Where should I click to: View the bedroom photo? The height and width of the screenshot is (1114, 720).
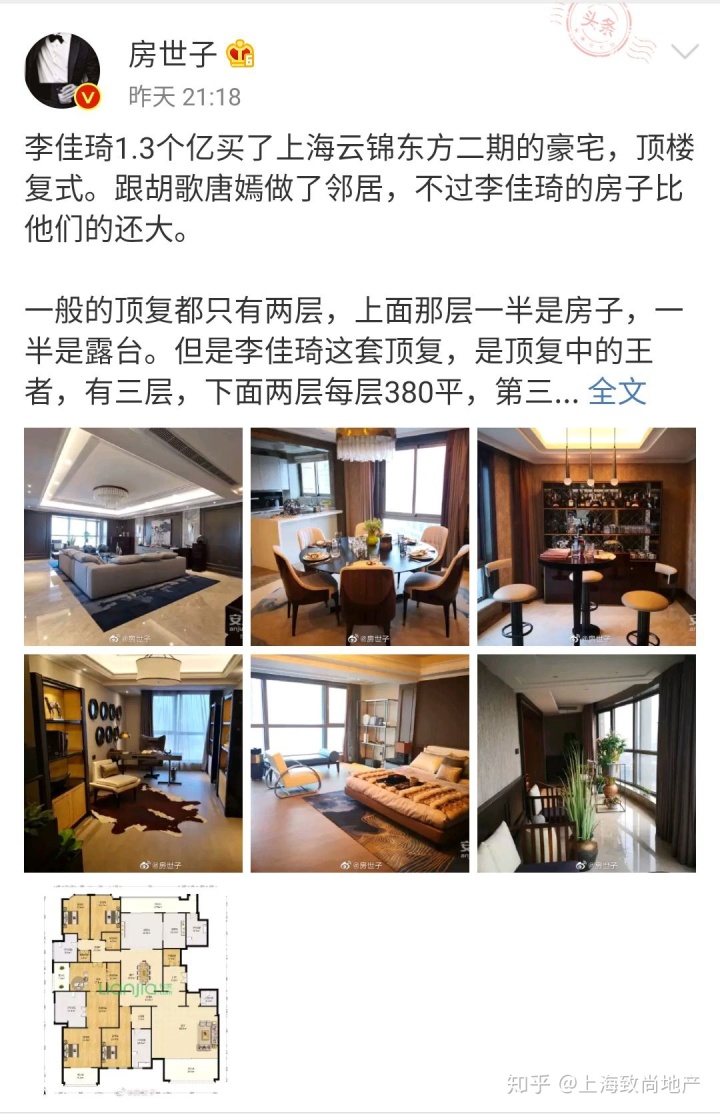coord(359,763)
